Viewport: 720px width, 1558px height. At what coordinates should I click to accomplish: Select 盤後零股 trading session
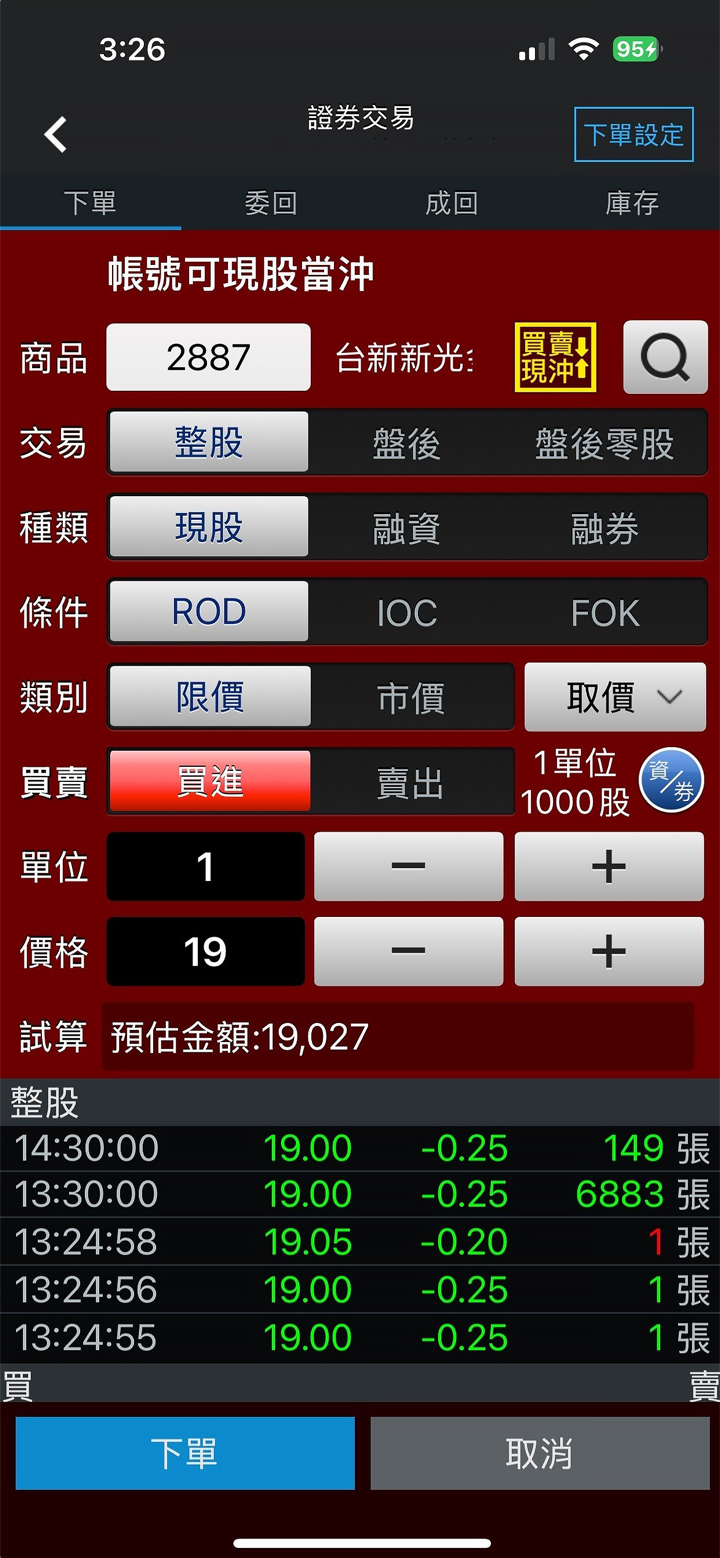[x=604, y=443]
